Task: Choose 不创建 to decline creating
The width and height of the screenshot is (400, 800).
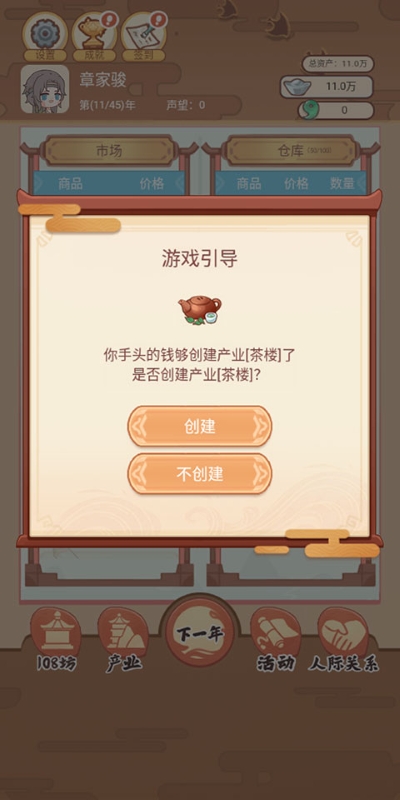Action: click(x=199, y=474)
